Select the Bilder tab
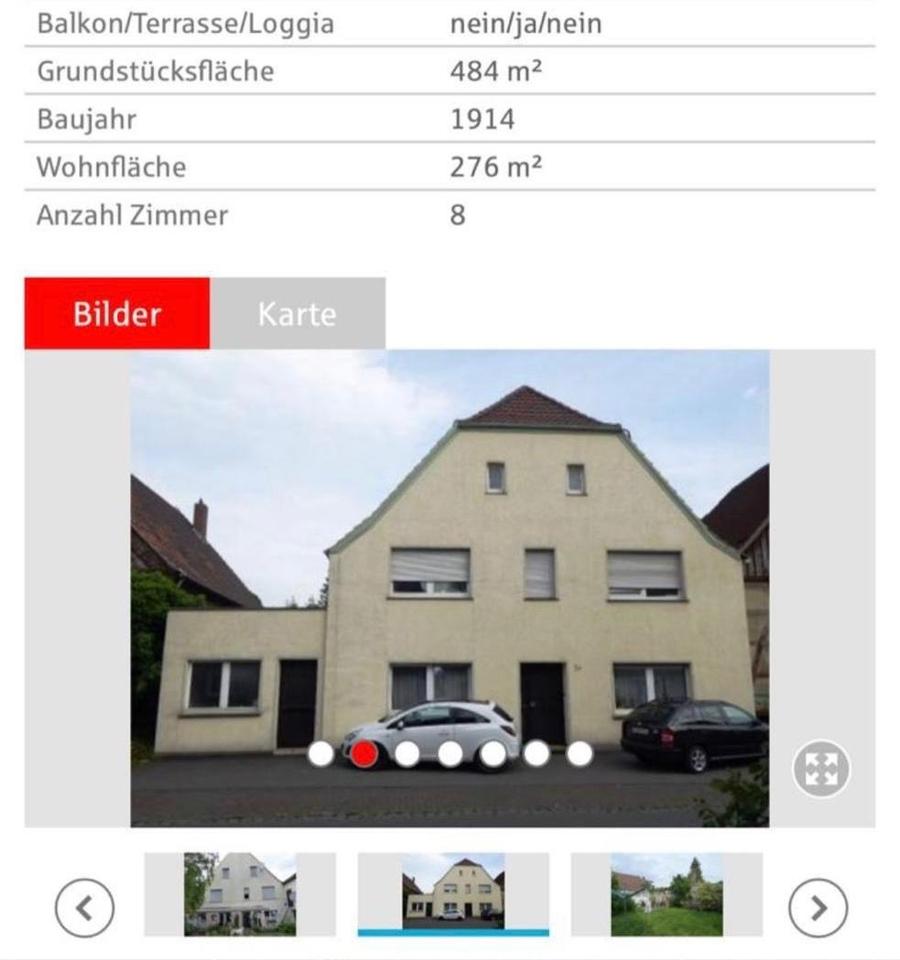The image size is (900, 960). tap(117, 314)
